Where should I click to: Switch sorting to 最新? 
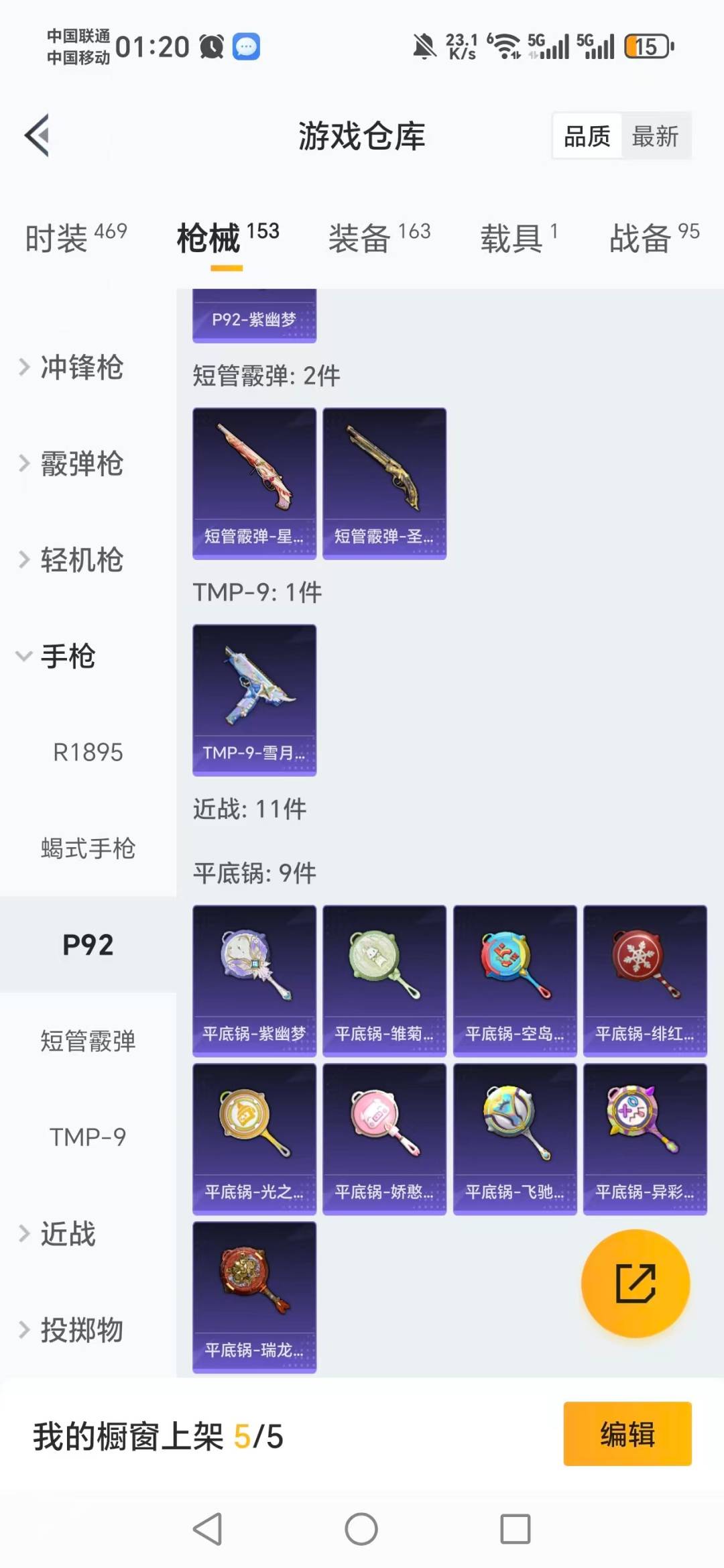tap(656, 135)
